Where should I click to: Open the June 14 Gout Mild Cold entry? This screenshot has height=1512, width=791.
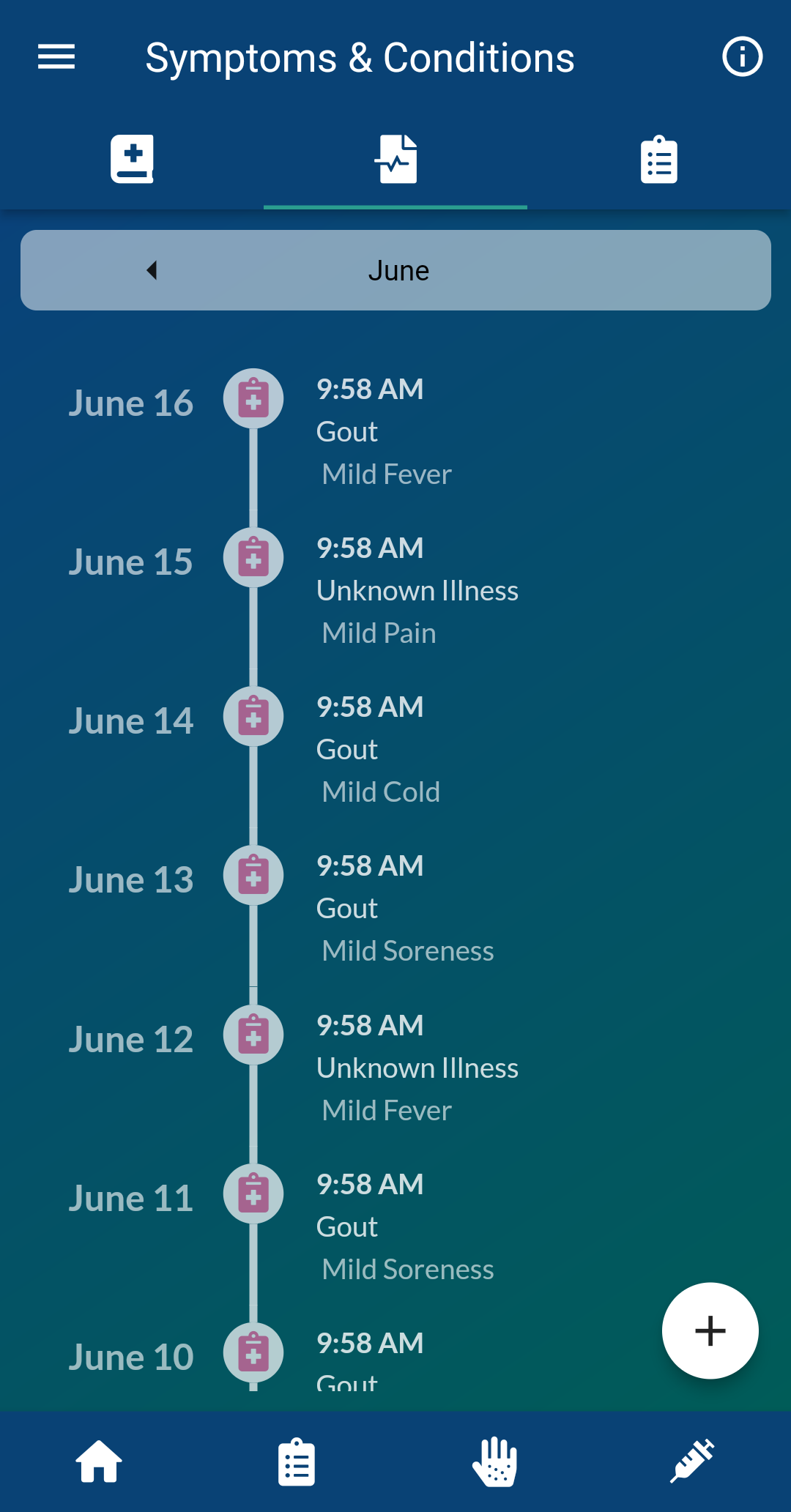coord(395,750)
